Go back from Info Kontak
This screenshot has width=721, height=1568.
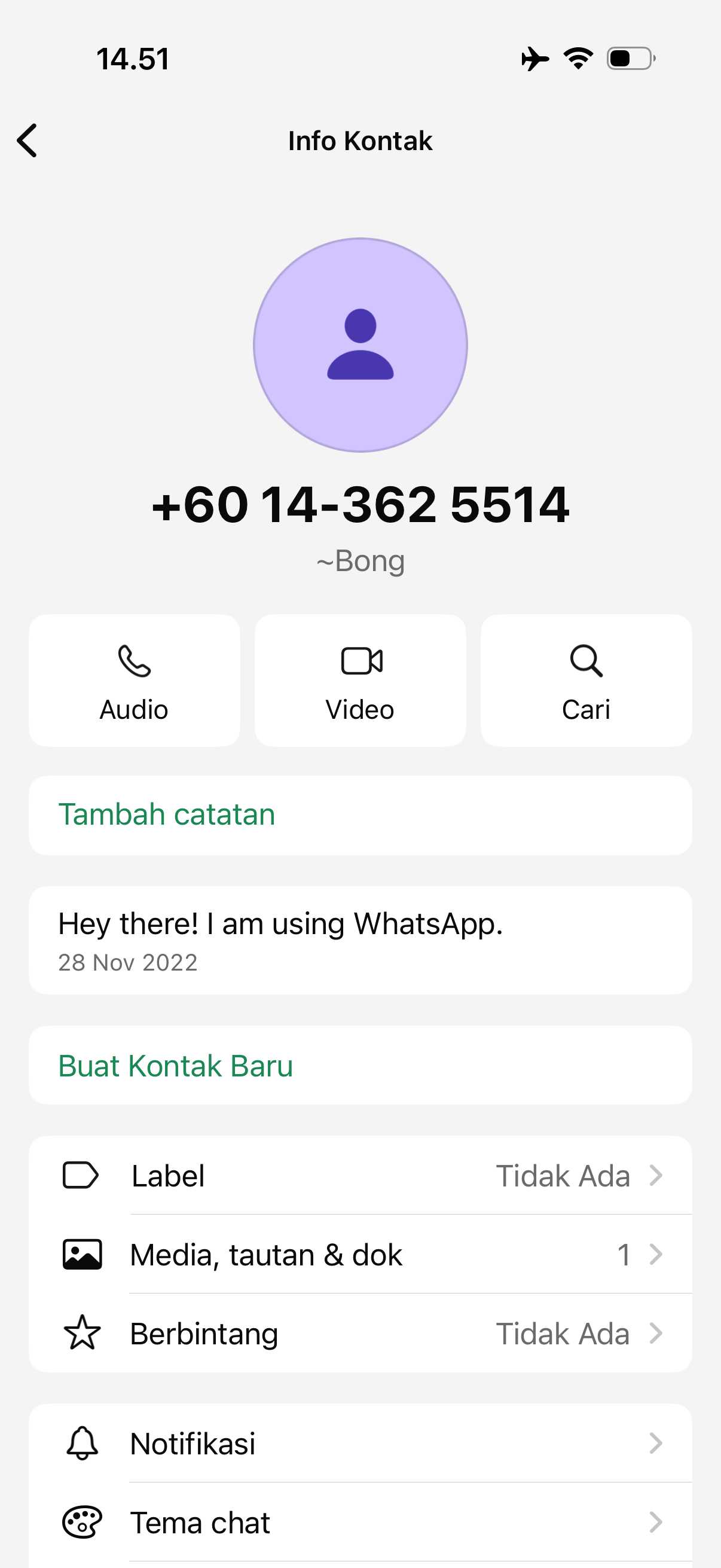tap(28, 141)
